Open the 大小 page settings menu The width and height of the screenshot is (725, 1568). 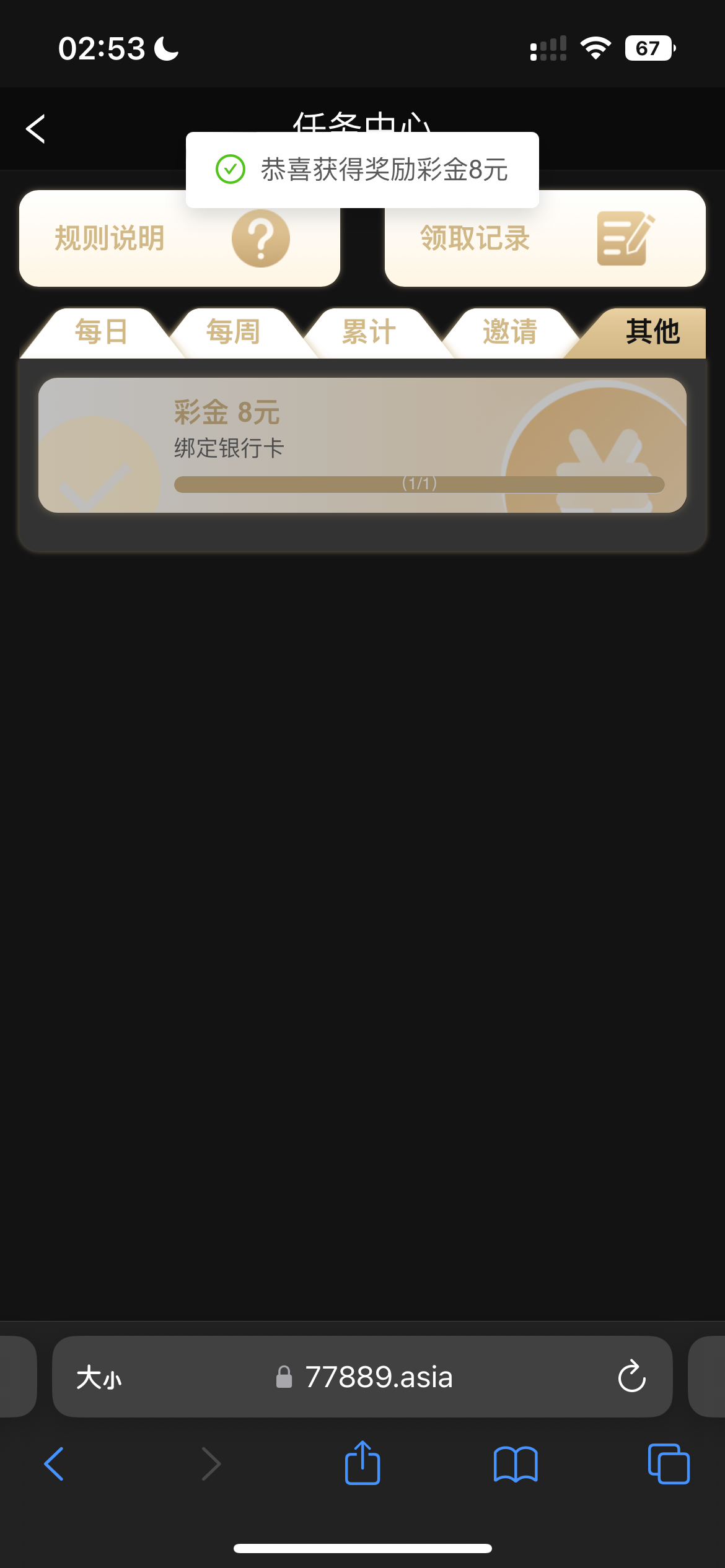[99, 1378]
